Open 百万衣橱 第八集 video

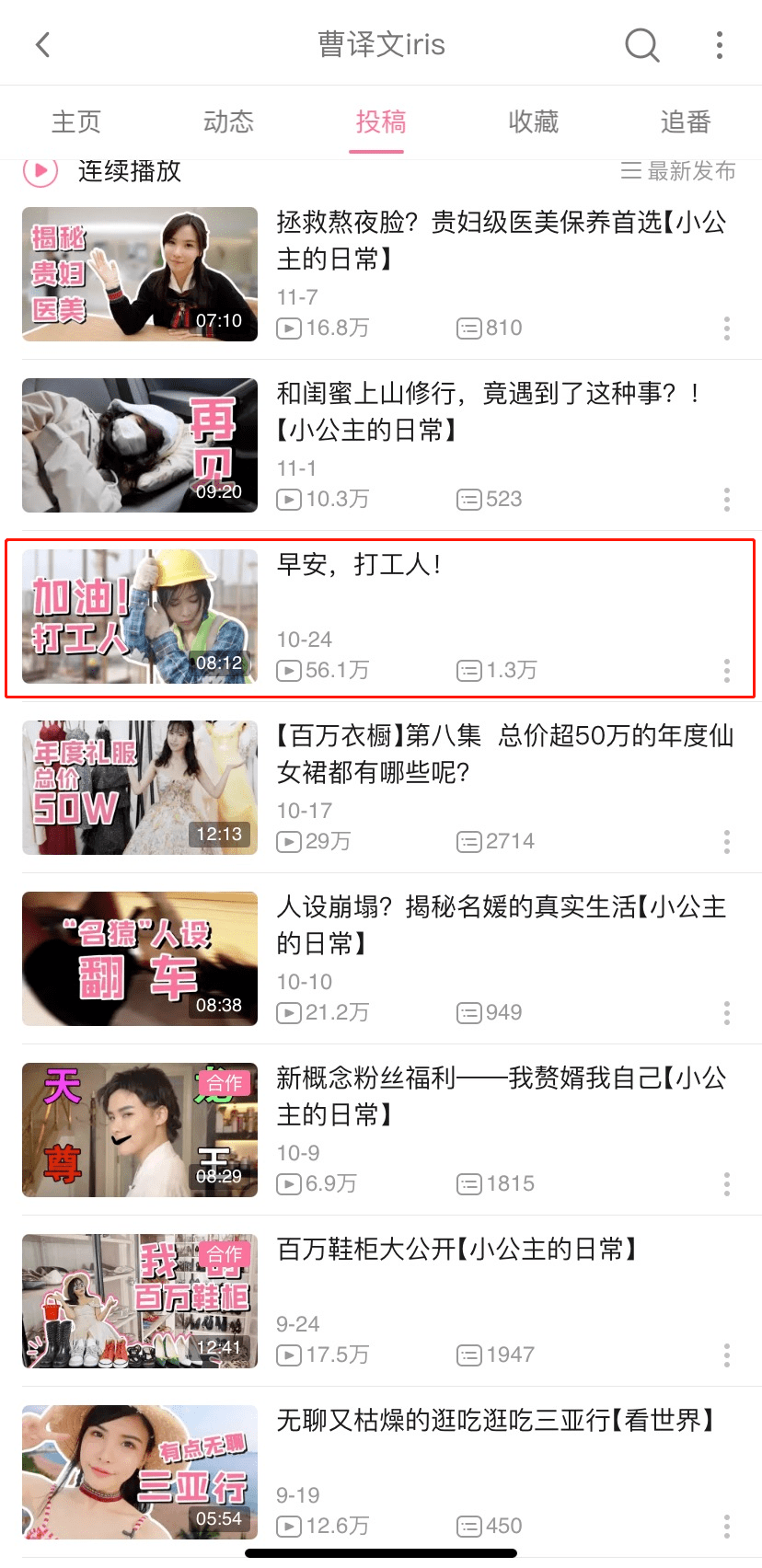click(381, 788)
